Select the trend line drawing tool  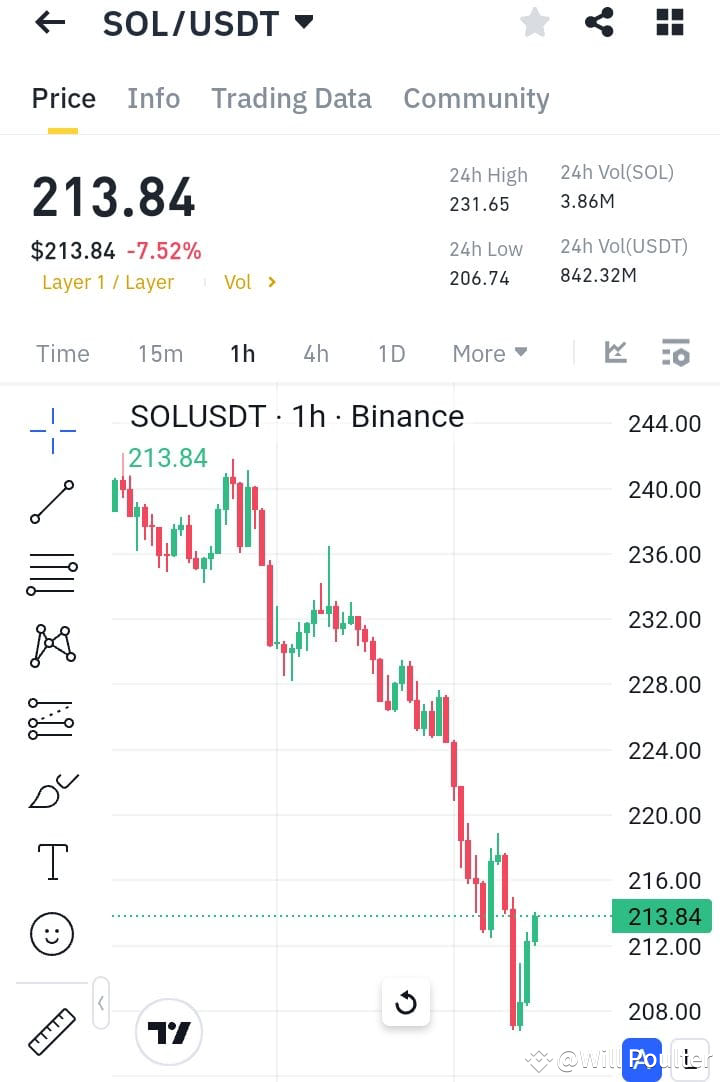(51, 502)
